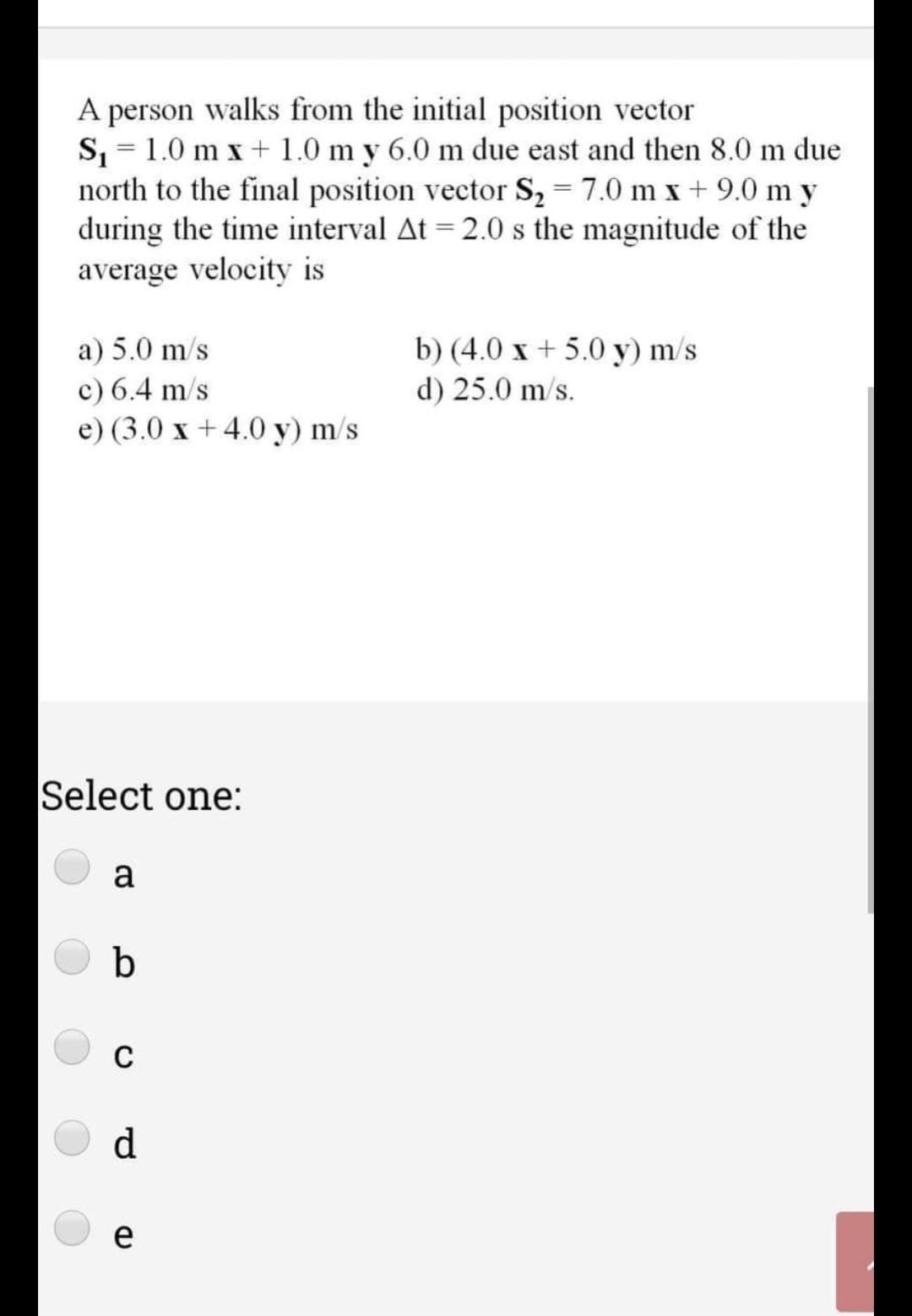Screen dimensions: 912x1316
Task: Select answer option a
Action: 73,868
